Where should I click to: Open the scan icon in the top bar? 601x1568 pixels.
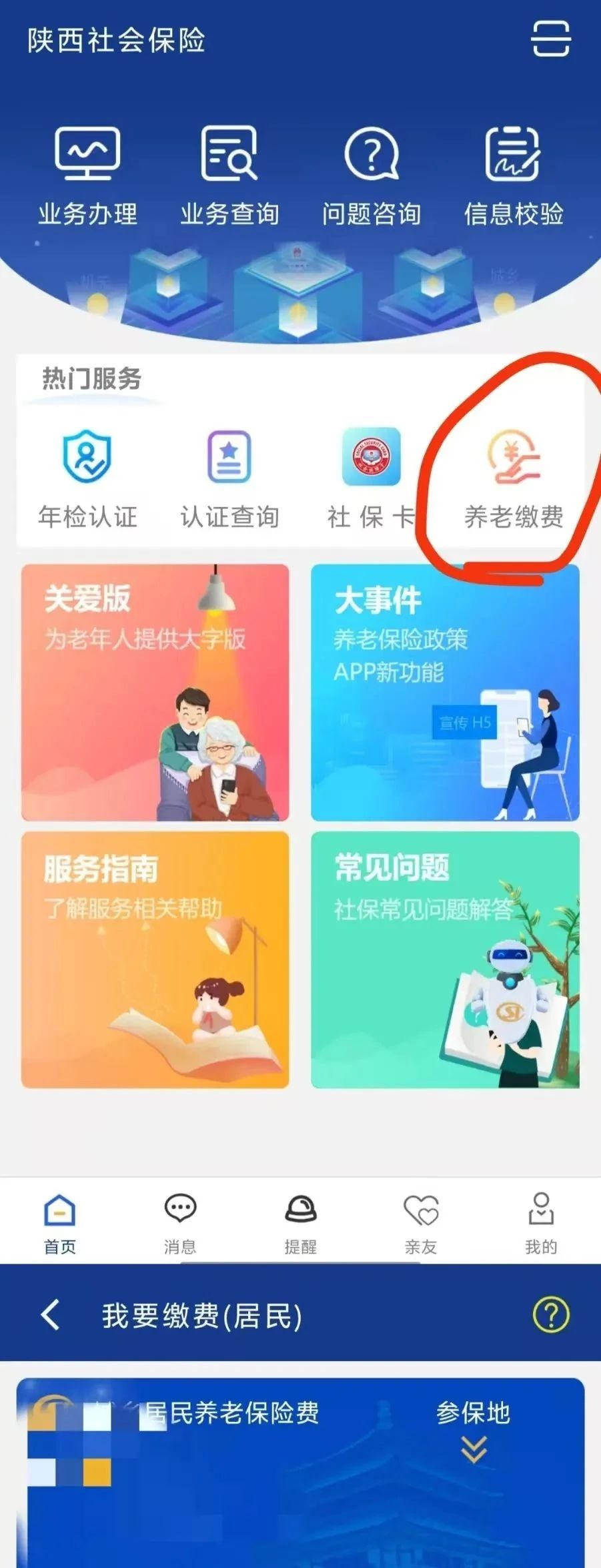[550, 39]
